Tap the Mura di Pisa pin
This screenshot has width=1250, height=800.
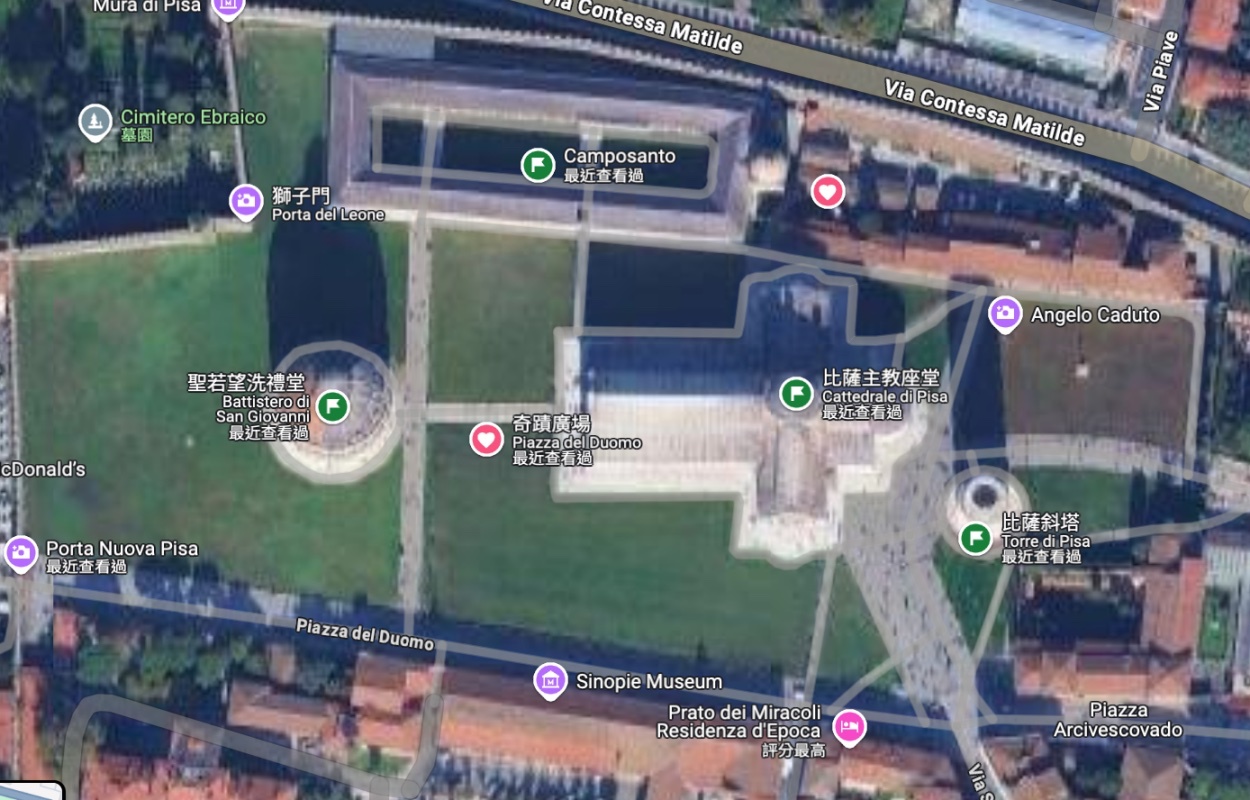click(228, 6)
